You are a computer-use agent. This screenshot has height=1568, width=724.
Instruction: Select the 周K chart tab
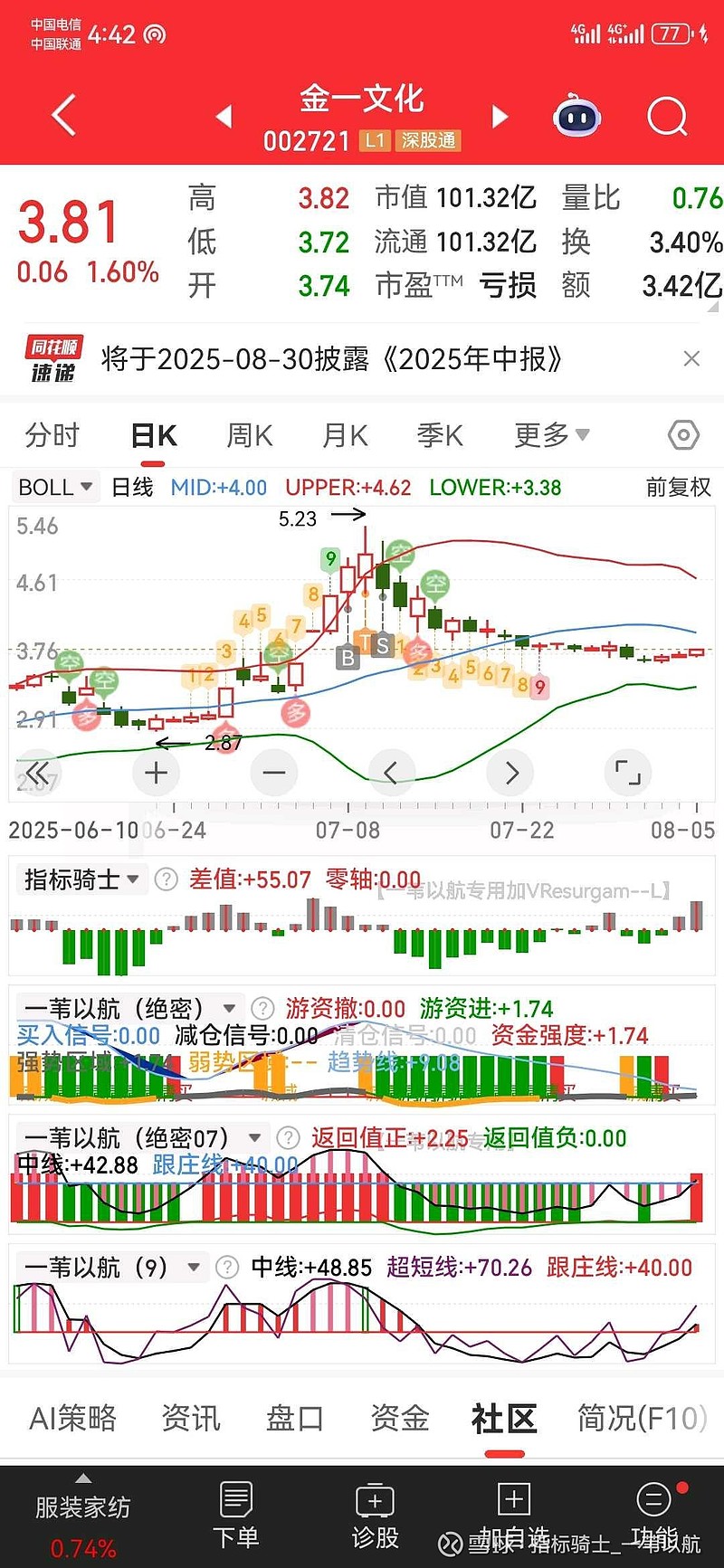(250, 435)
